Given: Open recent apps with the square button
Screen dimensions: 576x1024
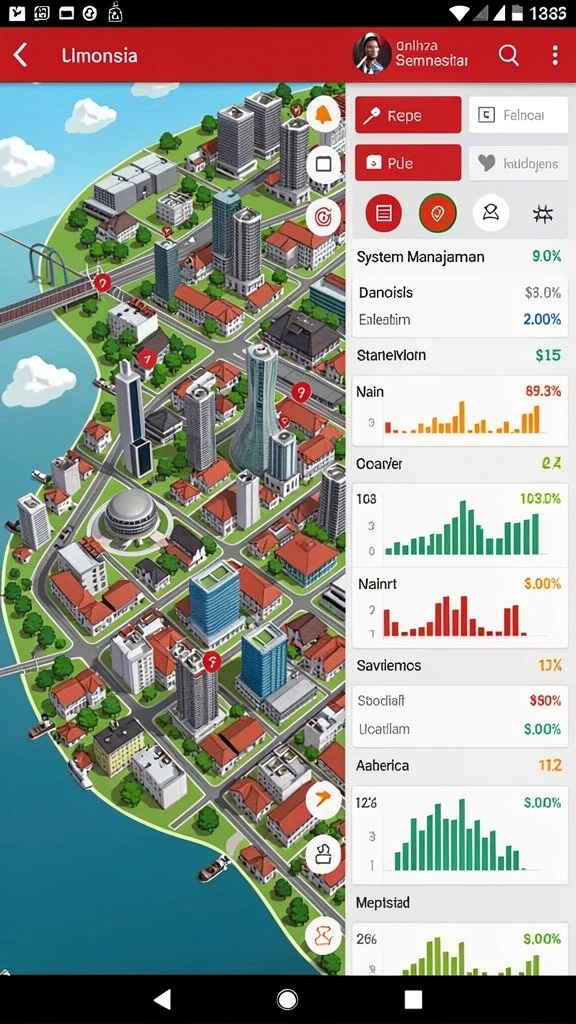Looking at the screenshot, I should [x=413, y=999].
